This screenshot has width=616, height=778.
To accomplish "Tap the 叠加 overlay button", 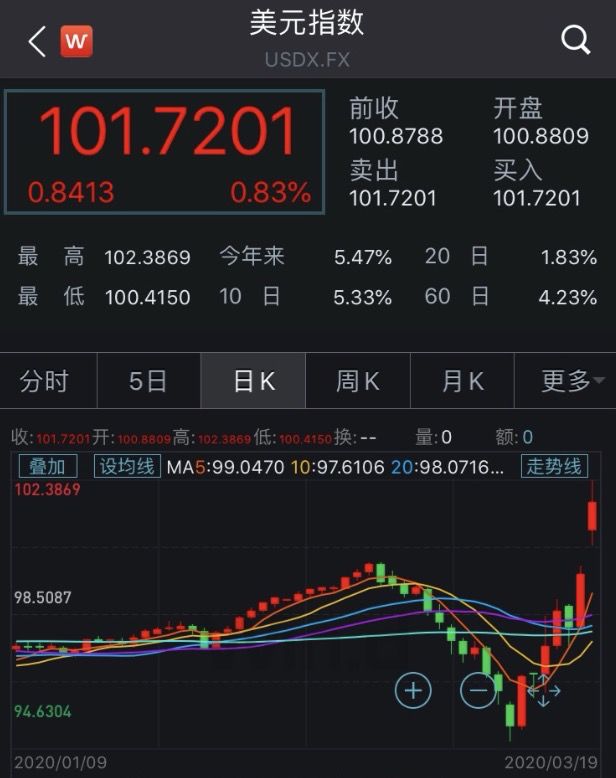I will pos(47,466).
